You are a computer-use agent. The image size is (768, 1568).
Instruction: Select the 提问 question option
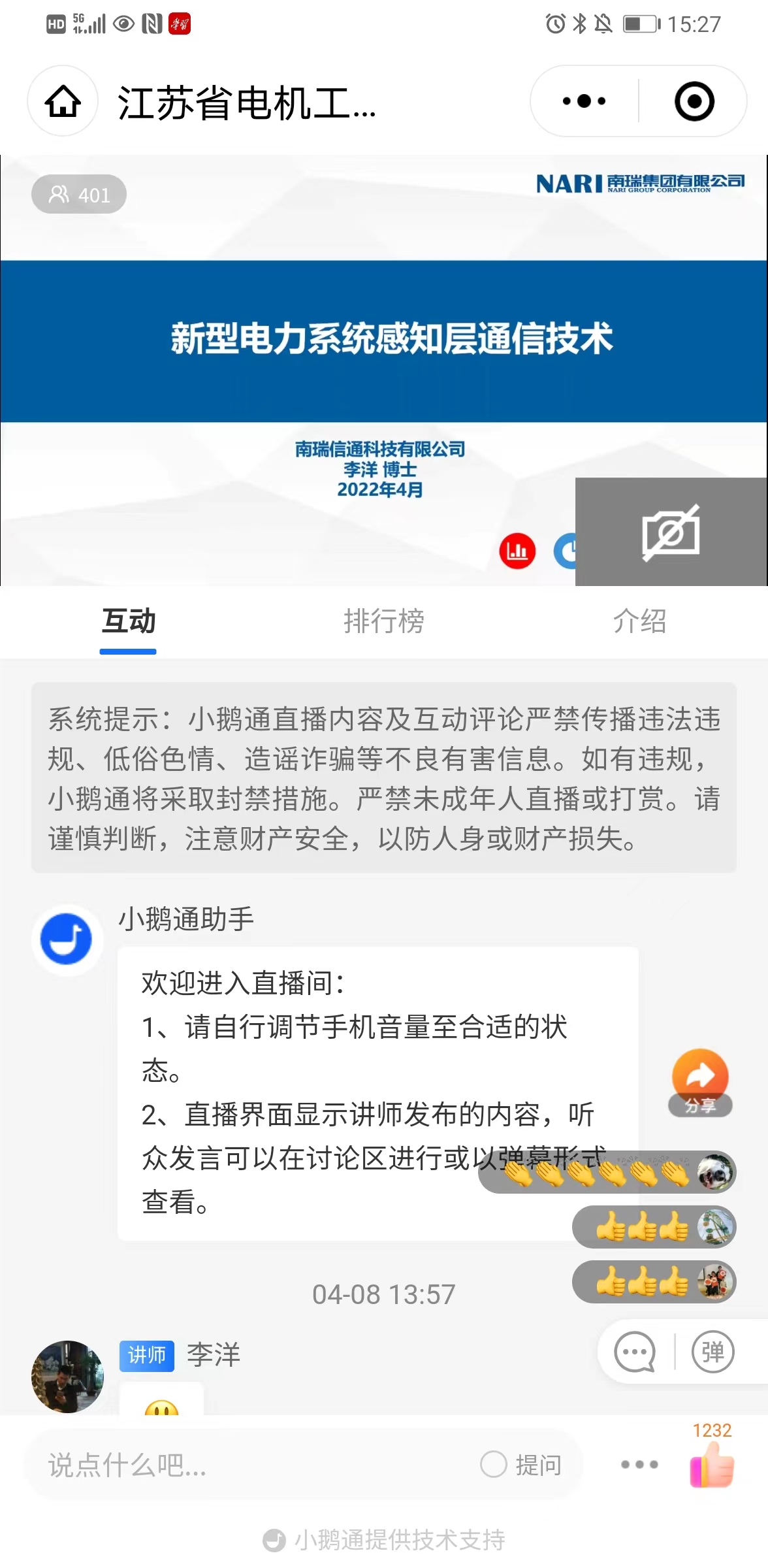click(522, 1465)
